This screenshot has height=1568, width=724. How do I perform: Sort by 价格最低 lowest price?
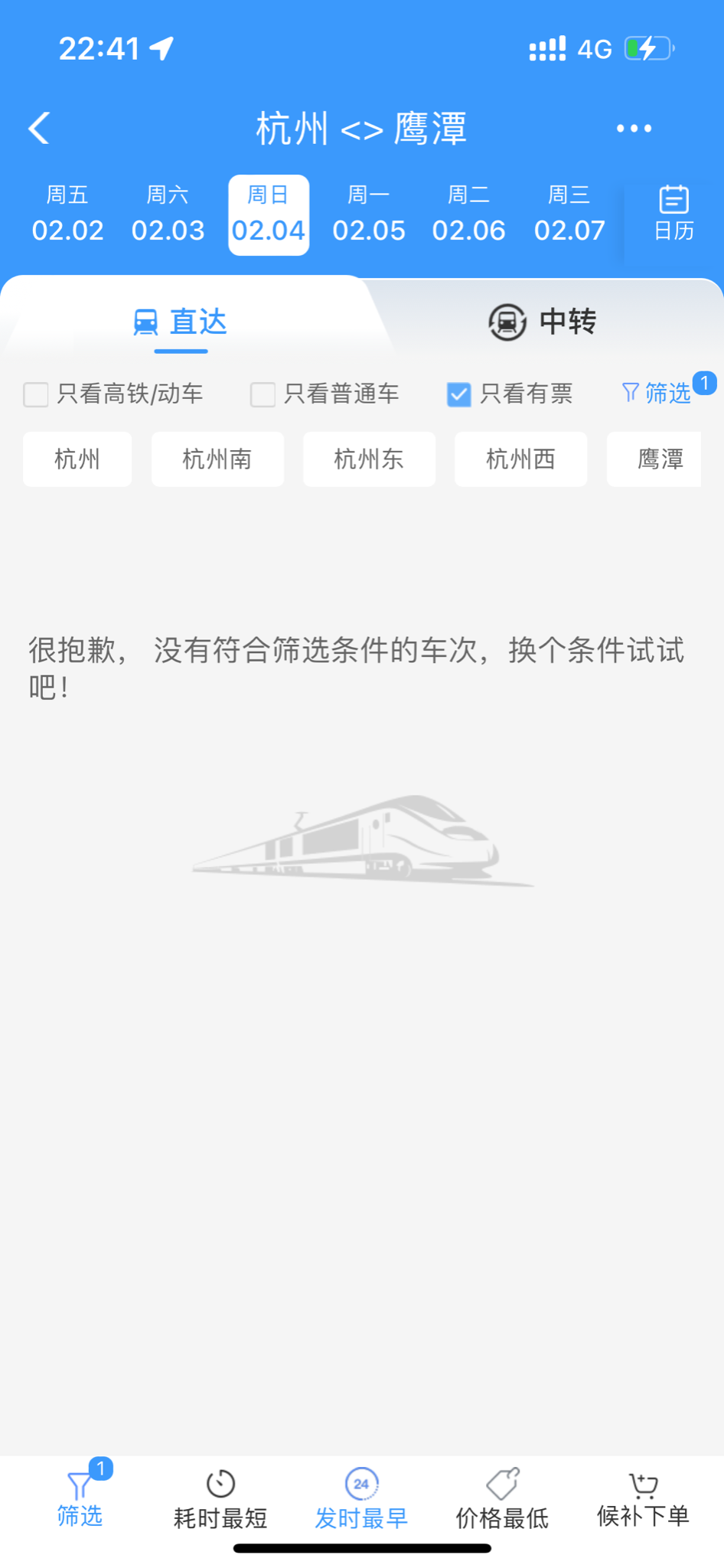502,1499
